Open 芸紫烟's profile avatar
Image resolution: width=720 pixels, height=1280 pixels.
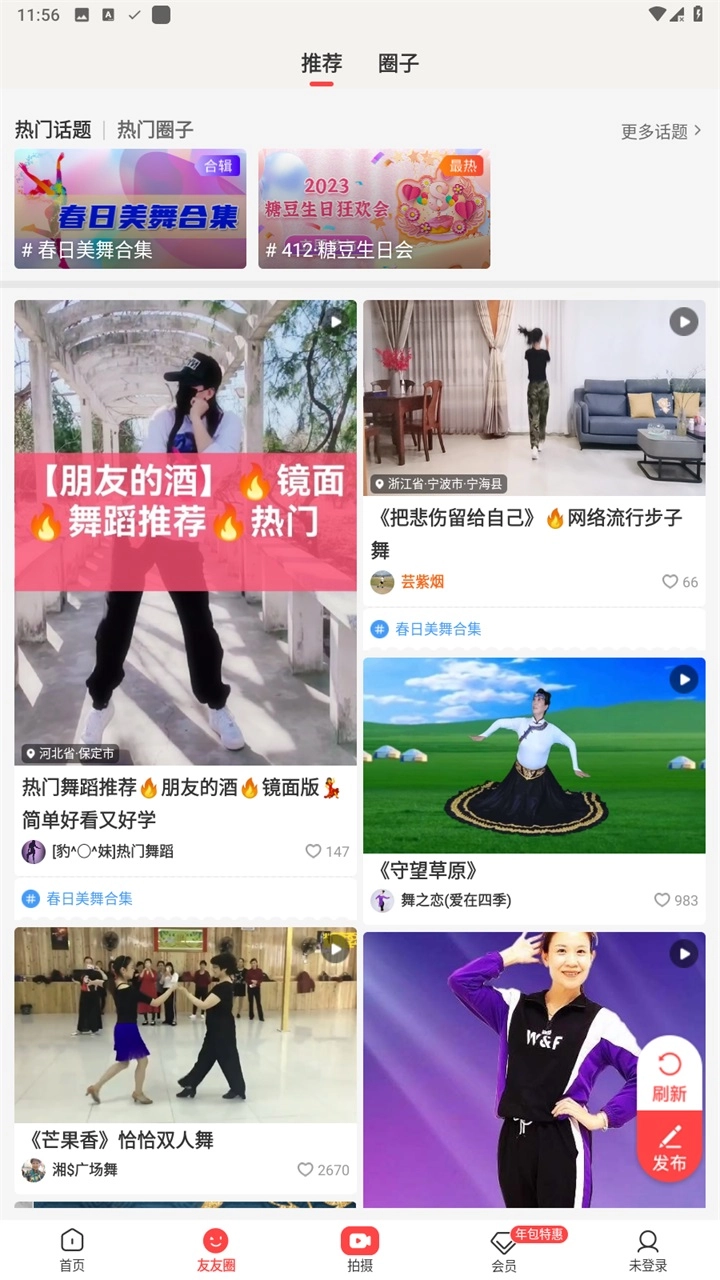(x=382, y=582)
